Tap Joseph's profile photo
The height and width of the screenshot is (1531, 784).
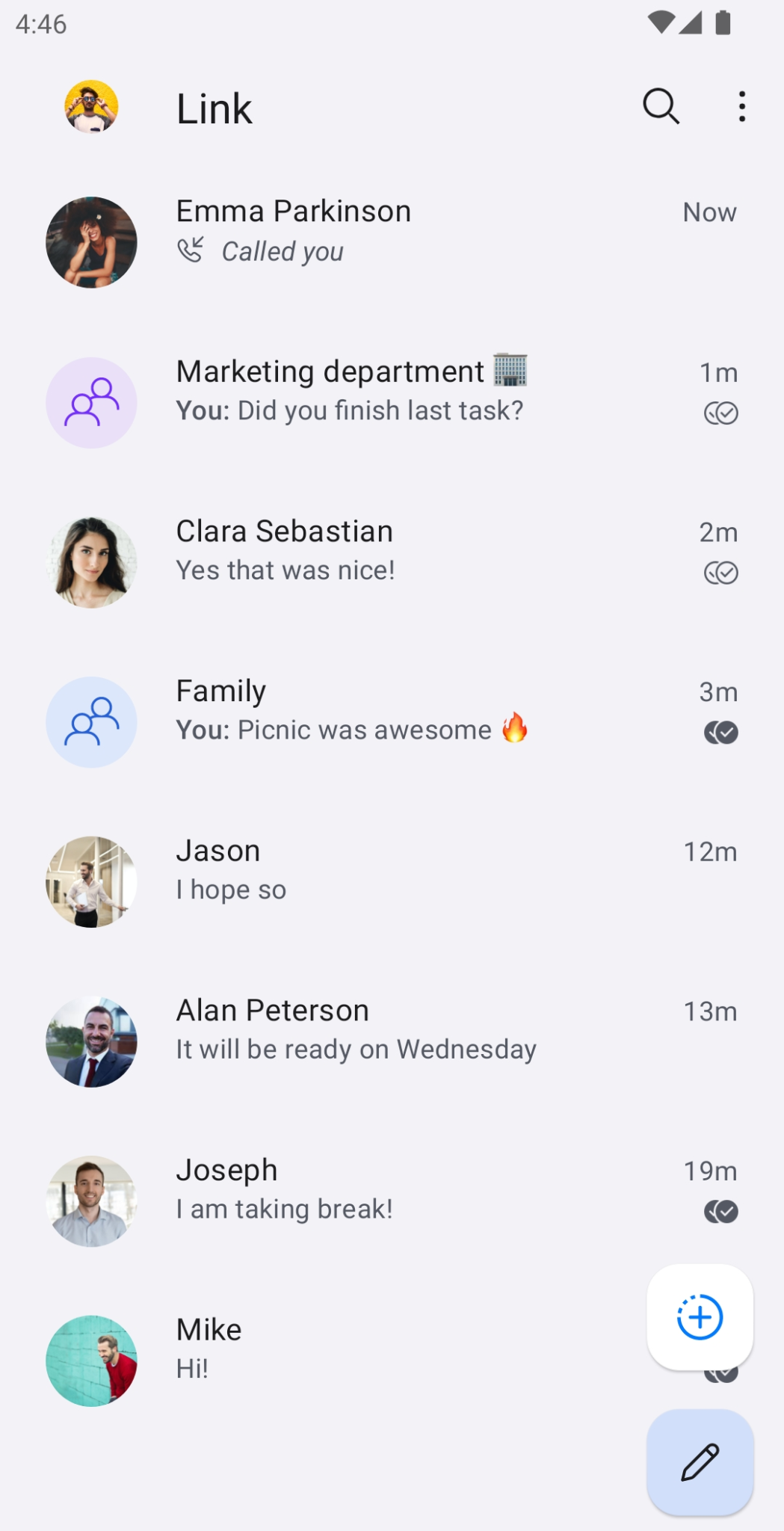click(91, 1199)
